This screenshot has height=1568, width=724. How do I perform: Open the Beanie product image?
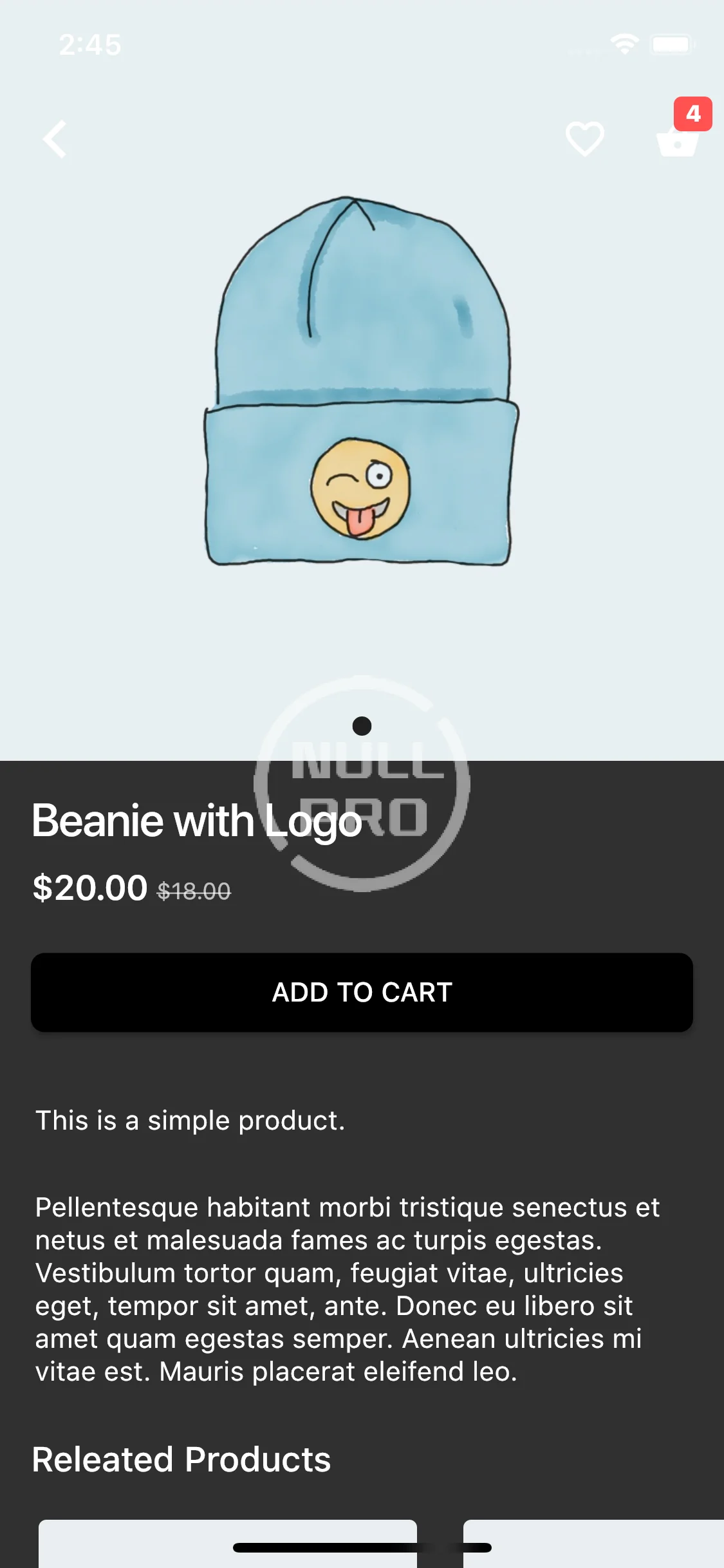point(362,386)
